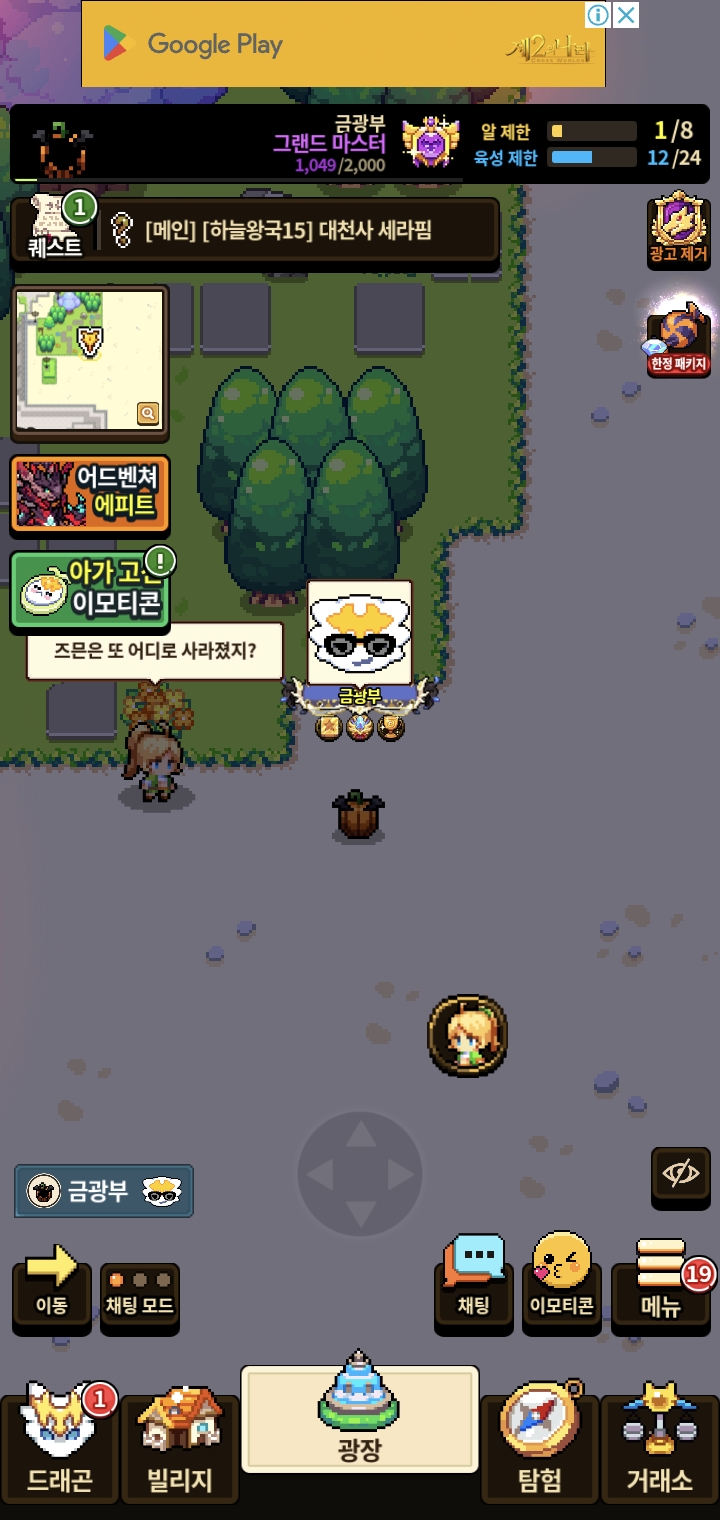
Task: Switch to the 드래곤 tab
Action: point(60,1448)
